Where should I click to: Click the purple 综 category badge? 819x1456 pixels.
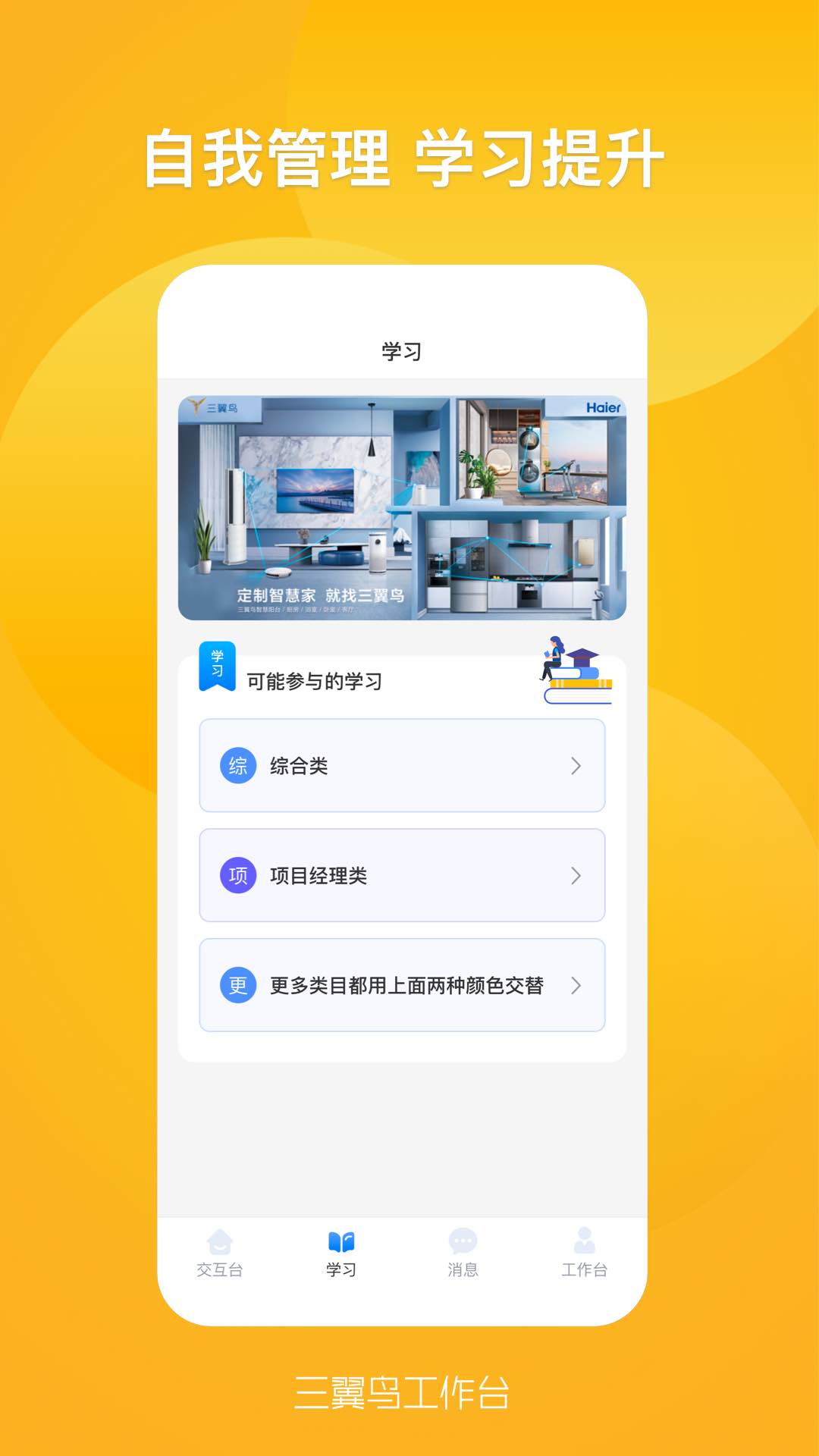pos(237,765)
